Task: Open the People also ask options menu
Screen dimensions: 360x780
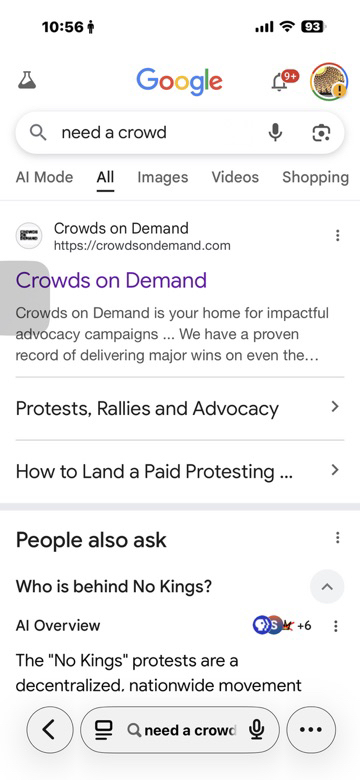Action: coord(338,538)
